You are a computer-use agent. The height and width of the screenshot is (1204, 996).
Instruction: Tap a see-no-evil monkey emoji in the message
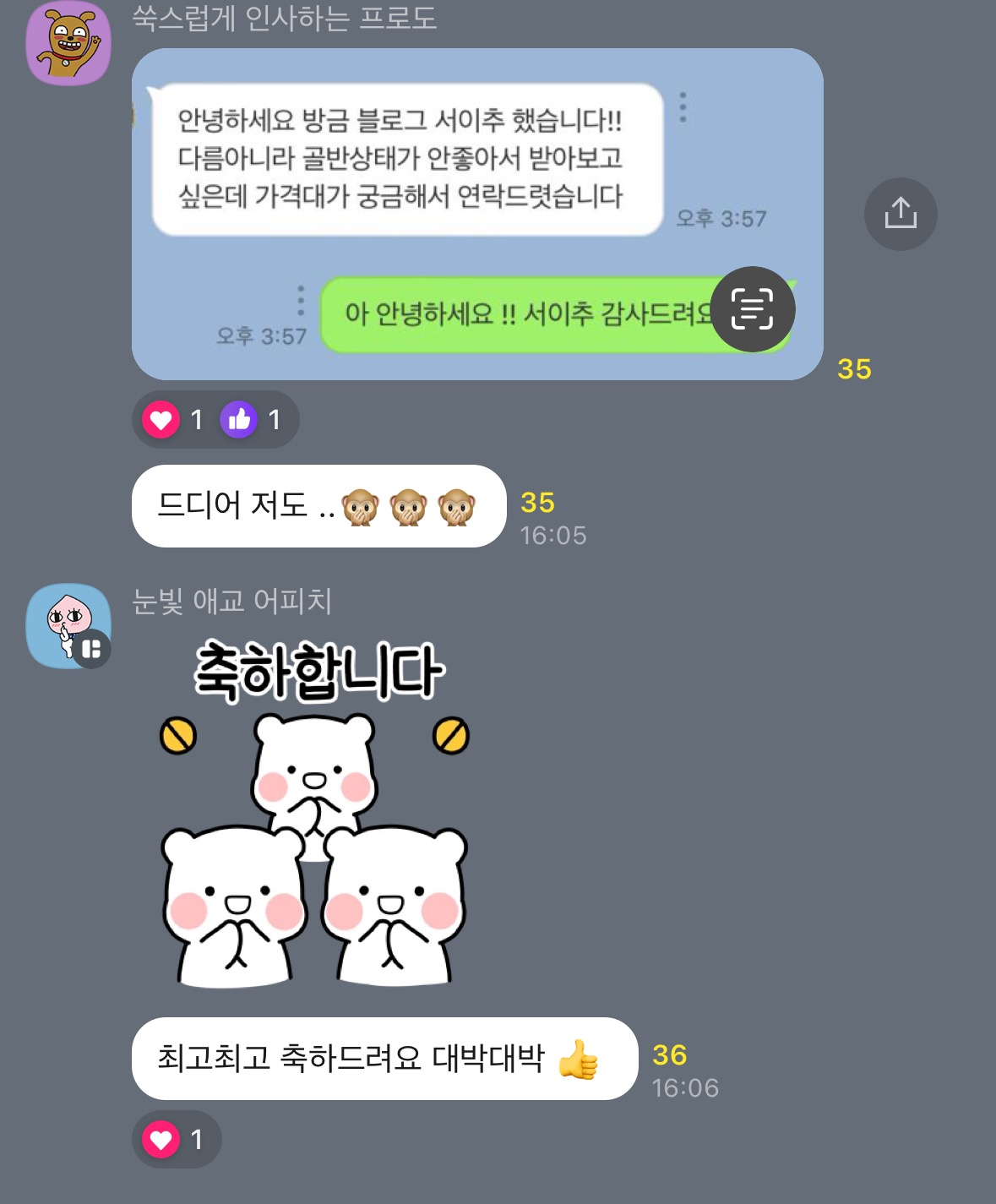click(x=361, y=505)
